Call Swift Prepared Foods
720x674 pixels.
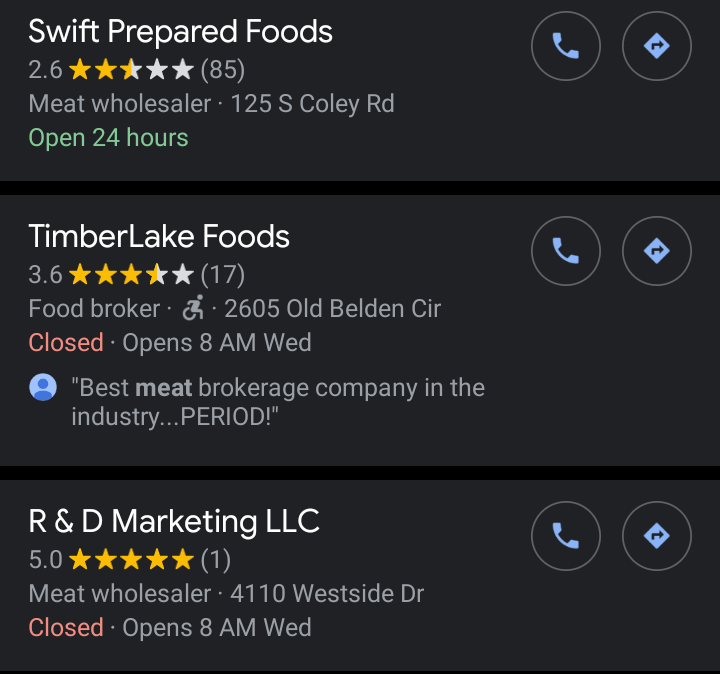coord(566,45)
